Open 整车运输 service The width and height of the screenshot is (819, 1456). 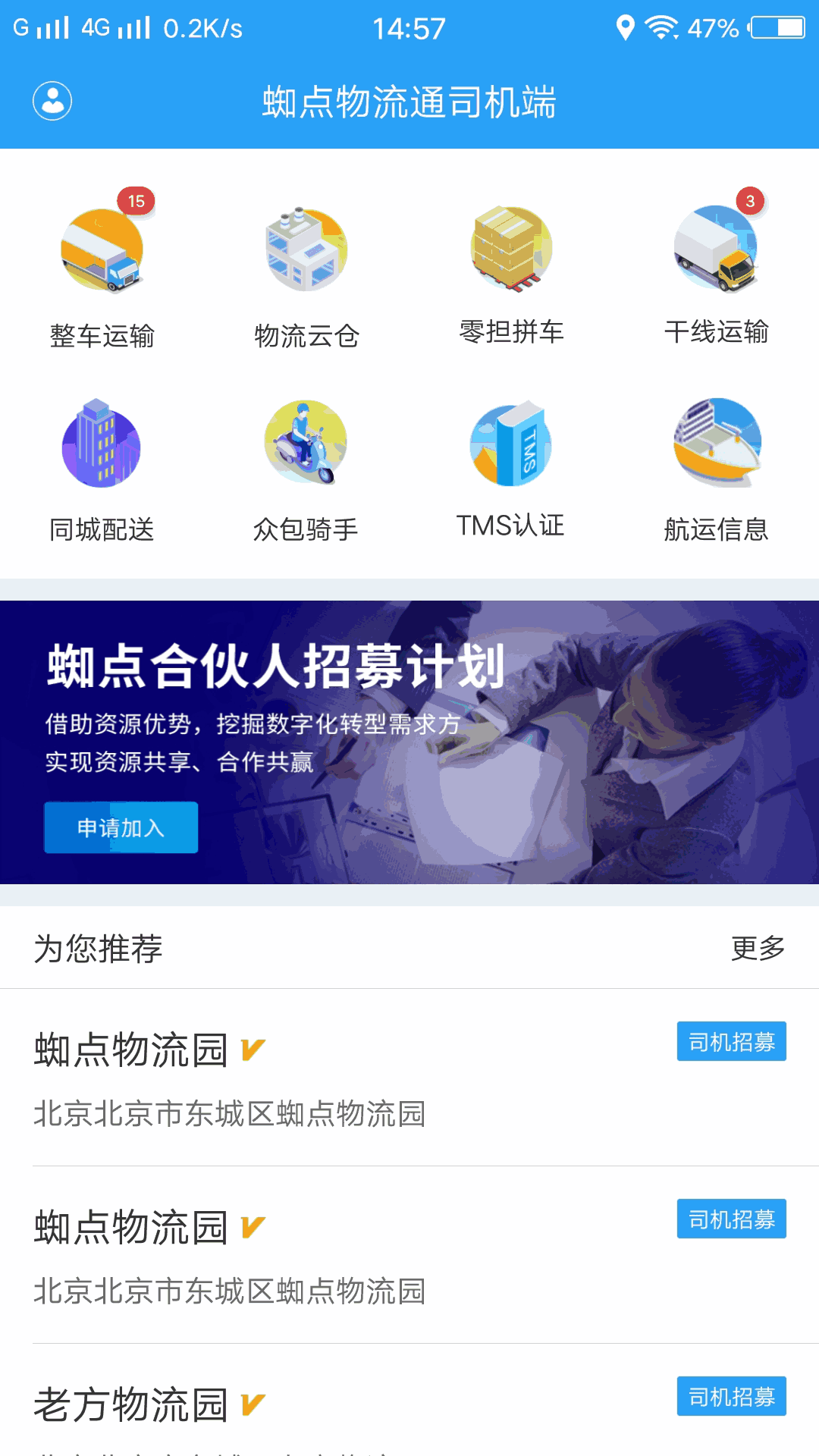(102, 273)
